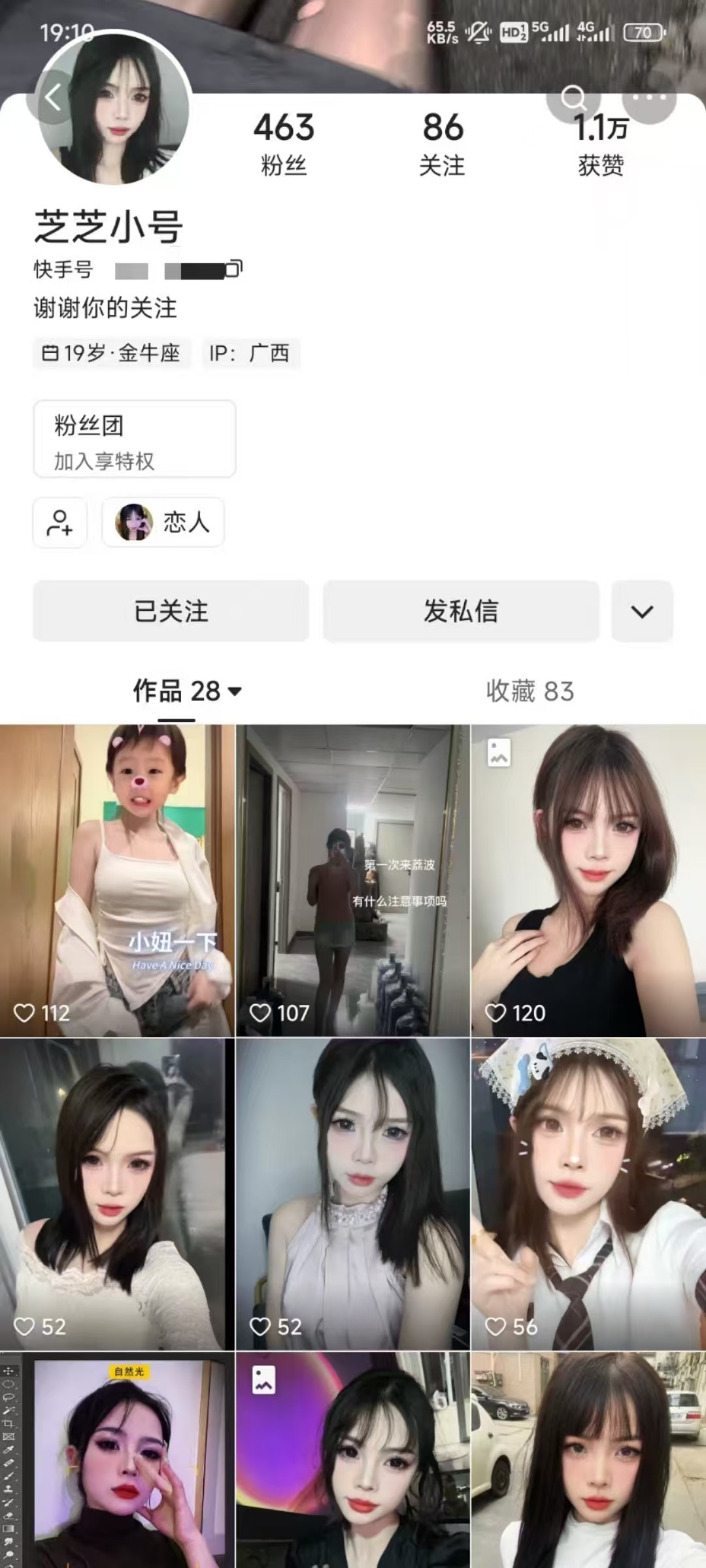The height and width of the screenshot is (1568, 706).
Task: Open the 恋人 relationship chip
Action: (x=163, y=522)
